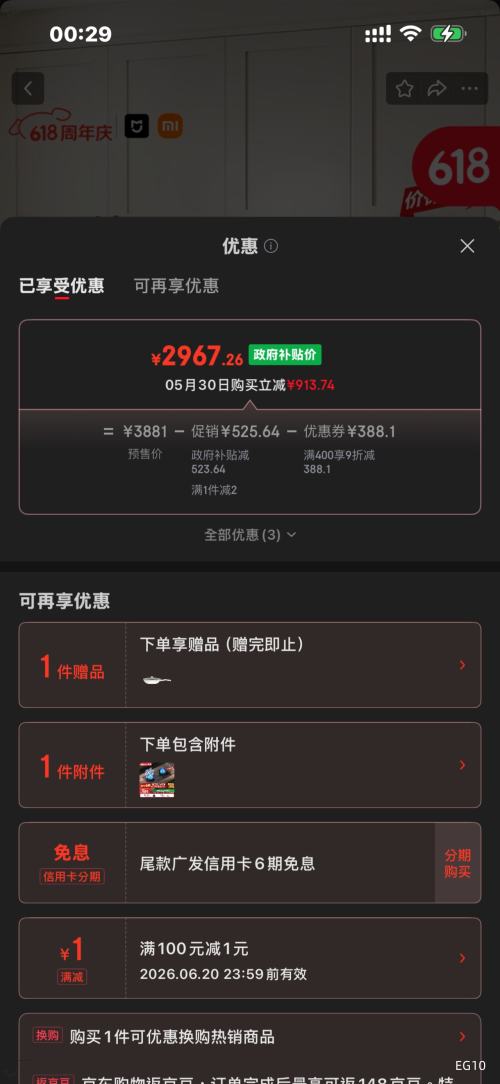Tap the 分期购买 installment button
This screenshot has height=1084, width=500.
(457, 863)
